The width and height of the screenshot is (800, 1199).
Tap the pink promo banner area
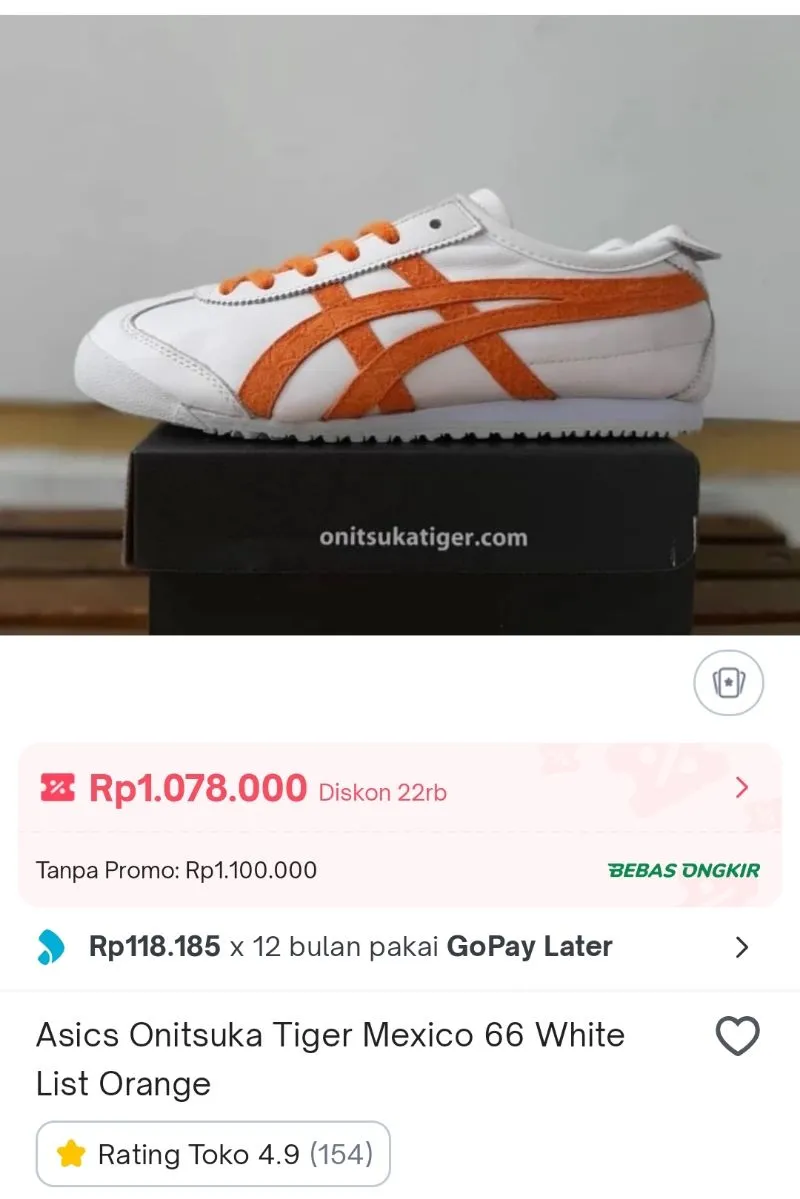pyautogui.click(x=400, y=820)
